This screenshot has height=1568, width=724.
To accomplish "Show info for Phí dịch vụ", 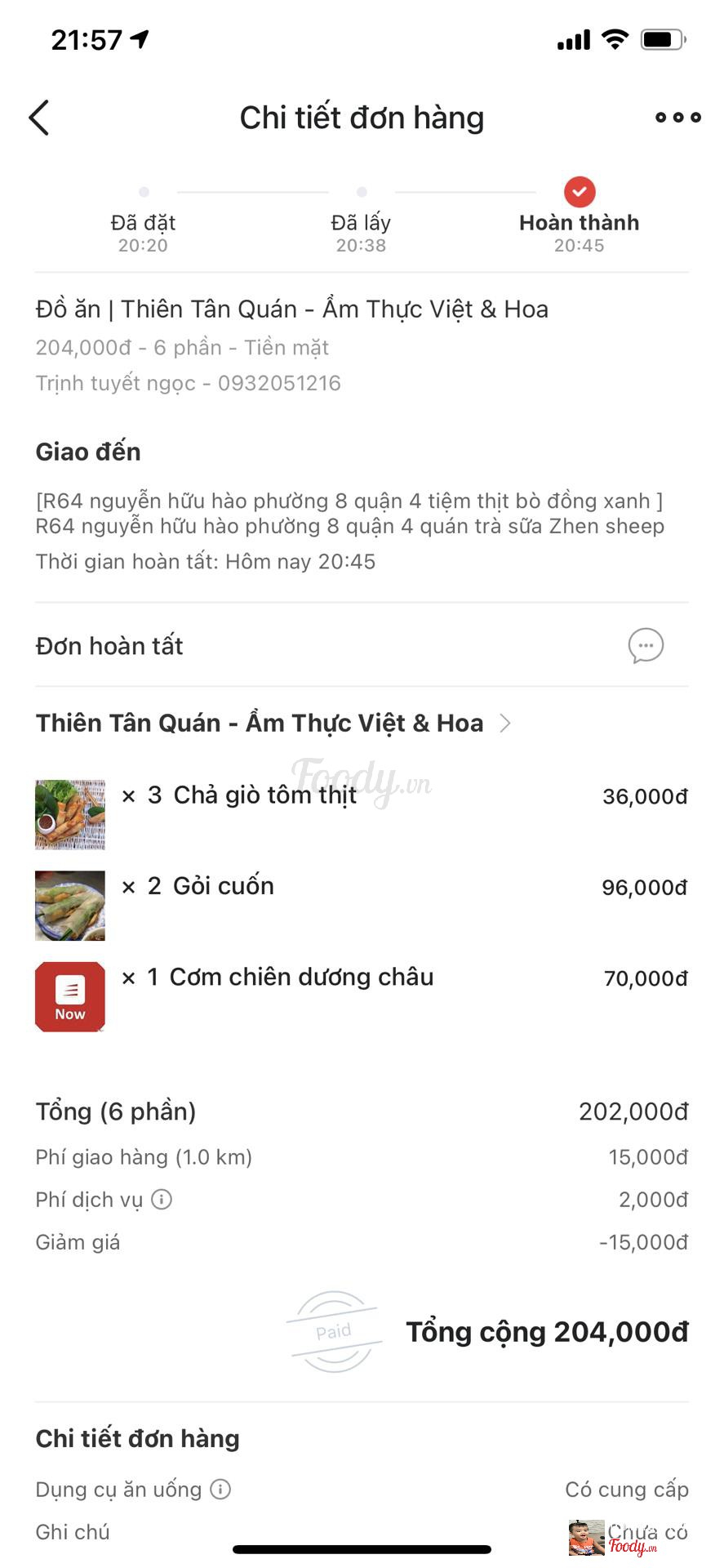I will (162, 1200).
